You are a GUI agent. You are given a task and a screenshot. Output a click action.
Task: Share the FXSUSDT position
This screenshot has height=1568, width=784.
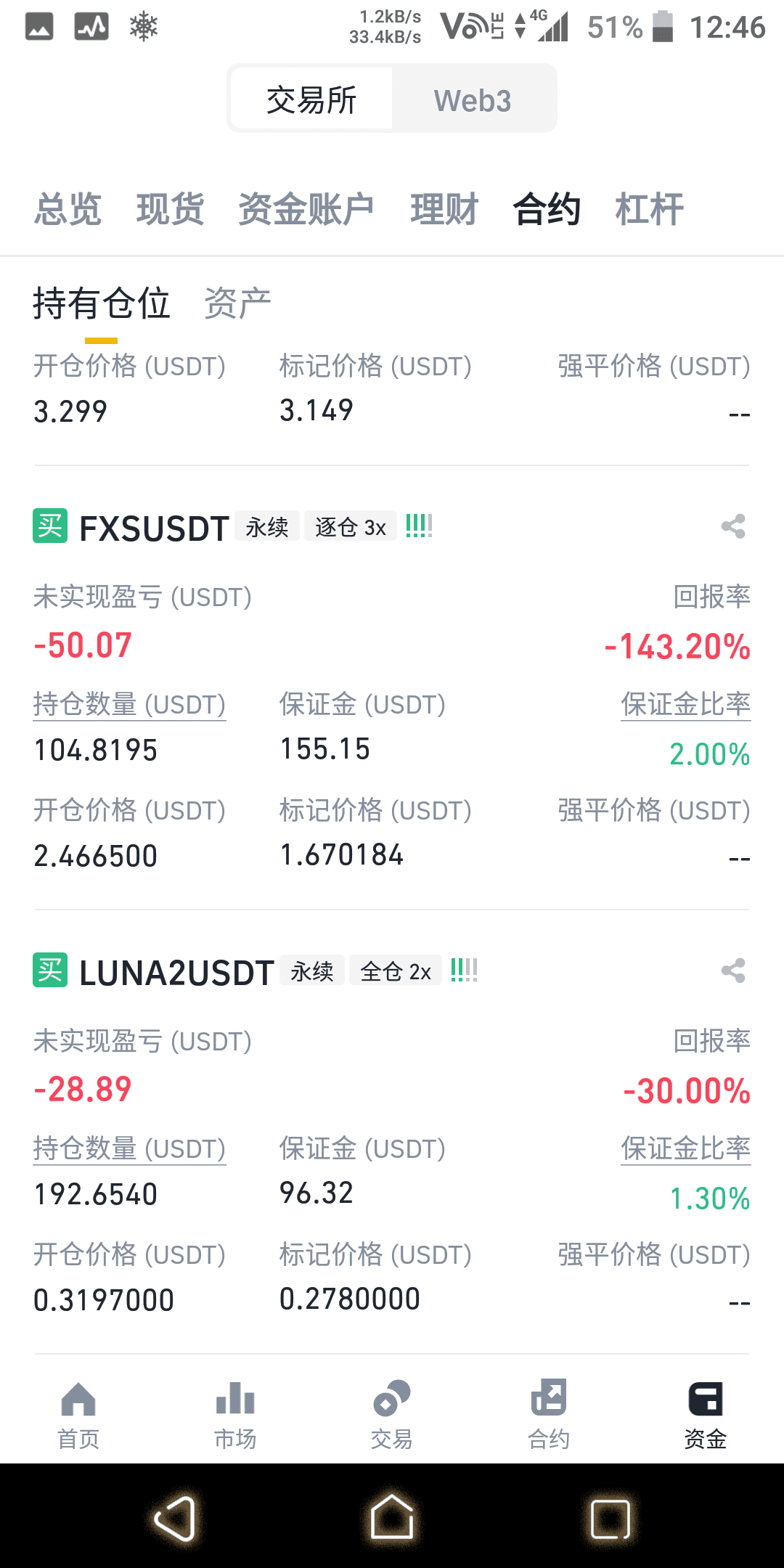pos(733,526)
